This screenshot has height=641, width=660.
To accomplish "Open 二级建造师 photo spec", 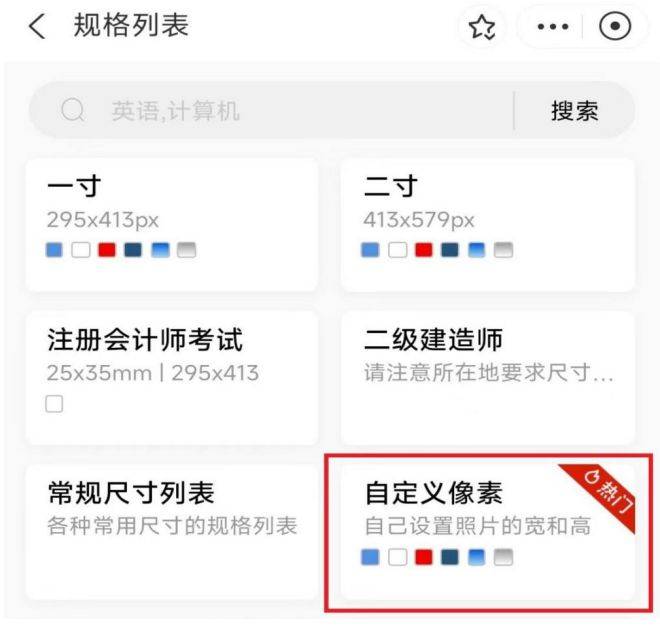I will tap(487, 377).
